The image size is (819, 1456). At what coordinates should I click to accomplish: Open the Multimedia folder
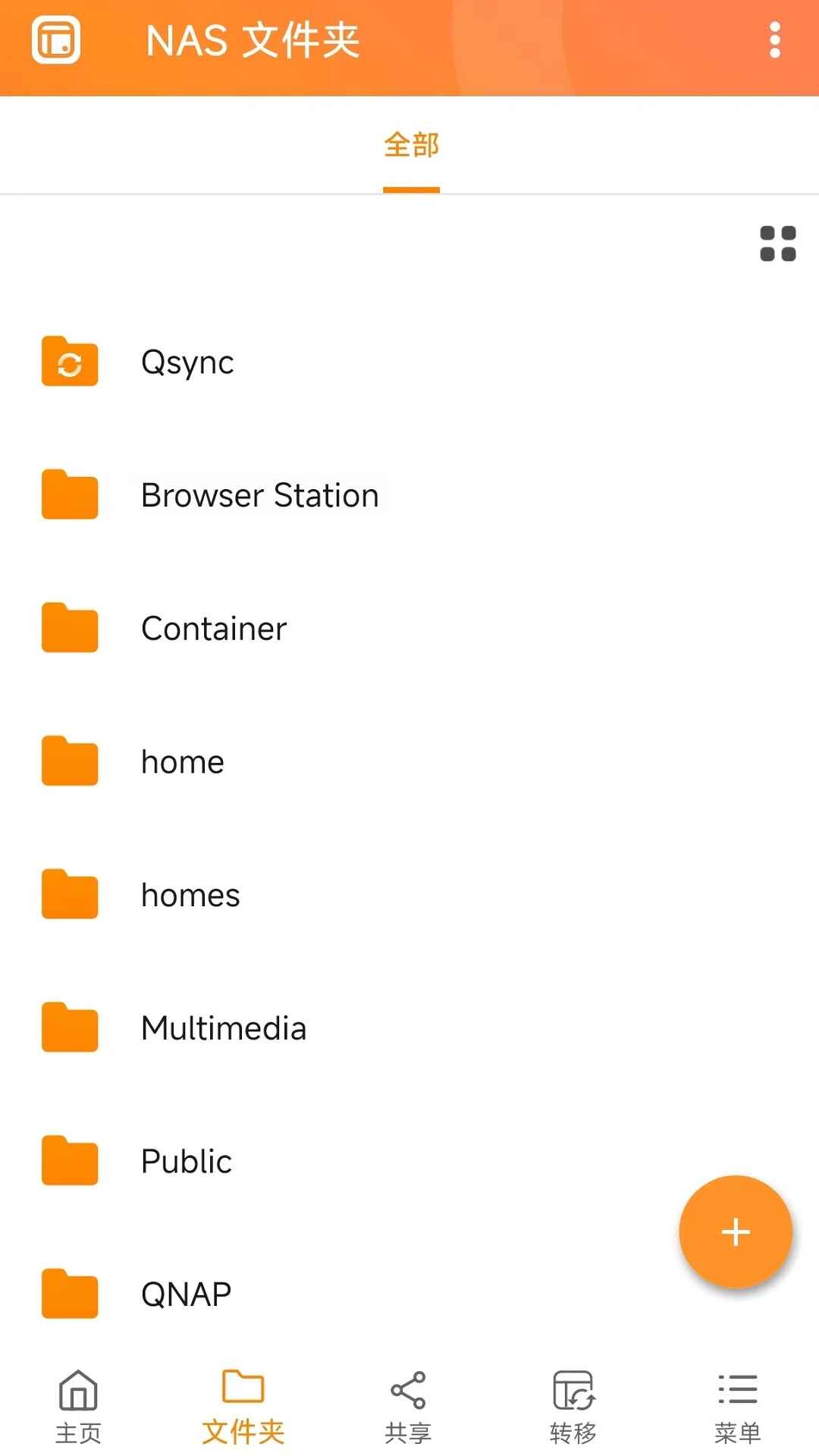pyautogui.click(x=223, y=1028)
